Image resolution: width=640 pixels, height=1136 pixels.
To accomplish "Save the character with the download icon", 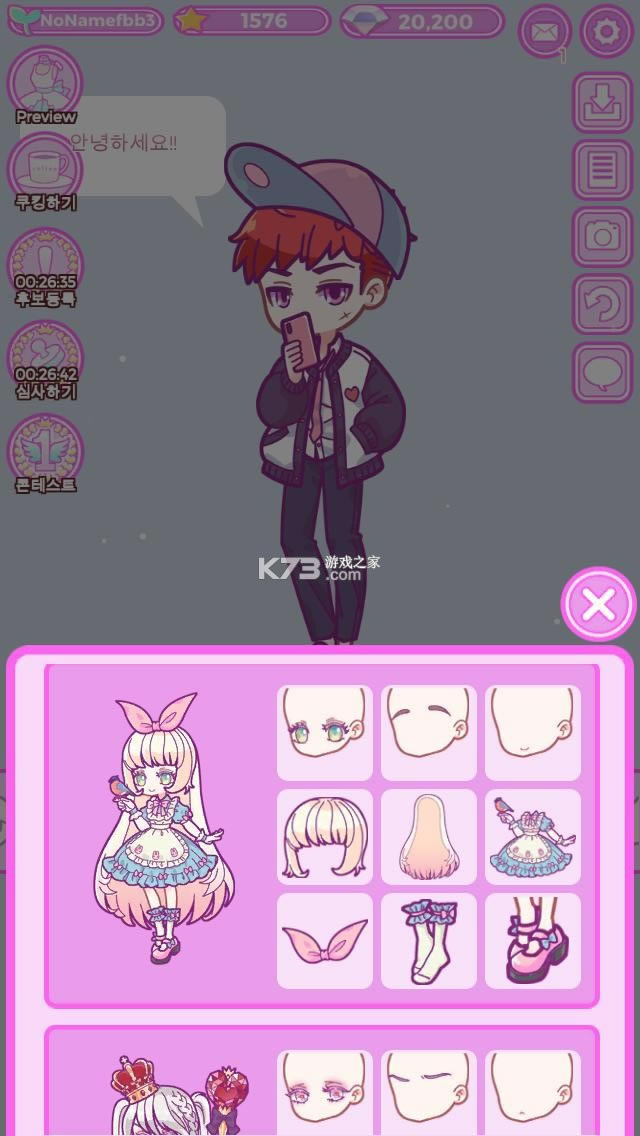I will [x=602, y=102].
